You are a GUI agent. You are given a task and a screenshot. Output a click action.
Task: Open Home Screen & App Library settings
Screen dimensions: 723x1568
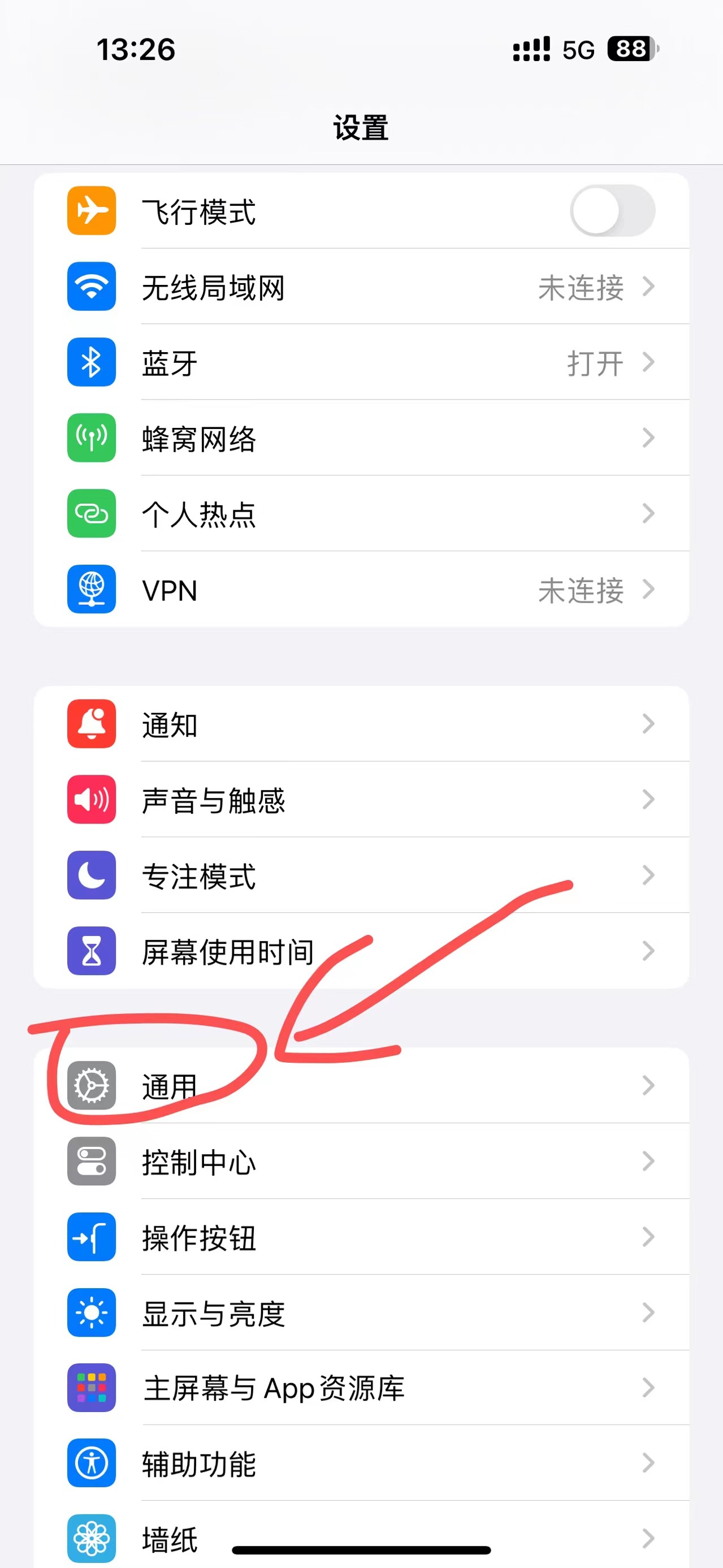tap(648, 1388)
